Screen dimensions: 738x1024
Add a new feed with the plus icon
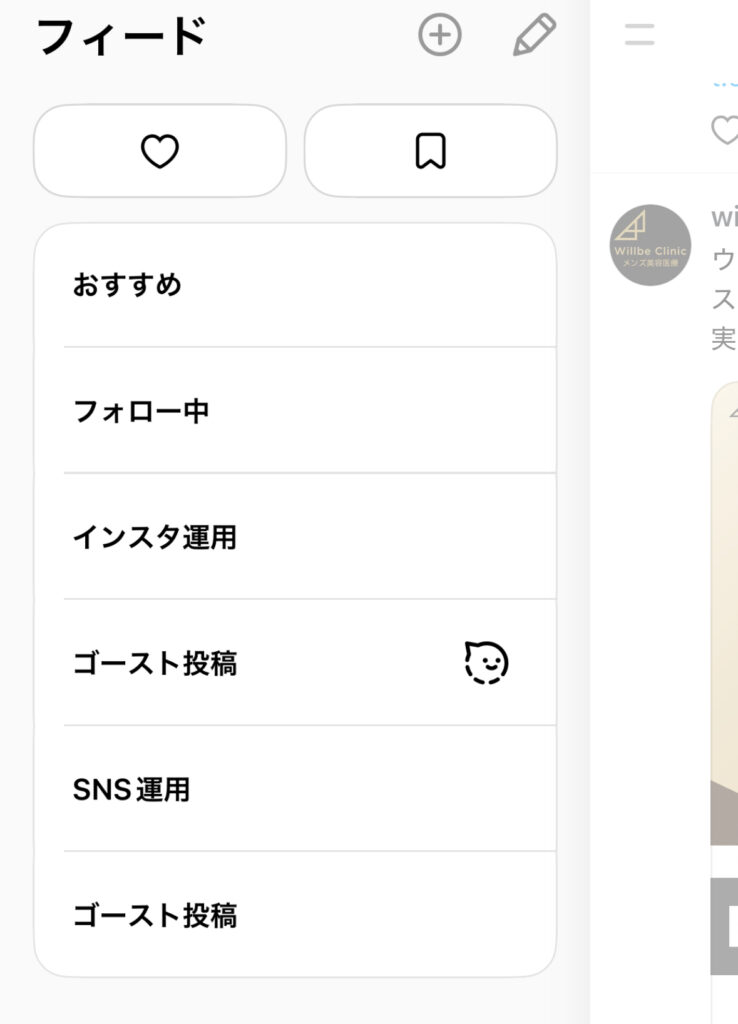439,36
